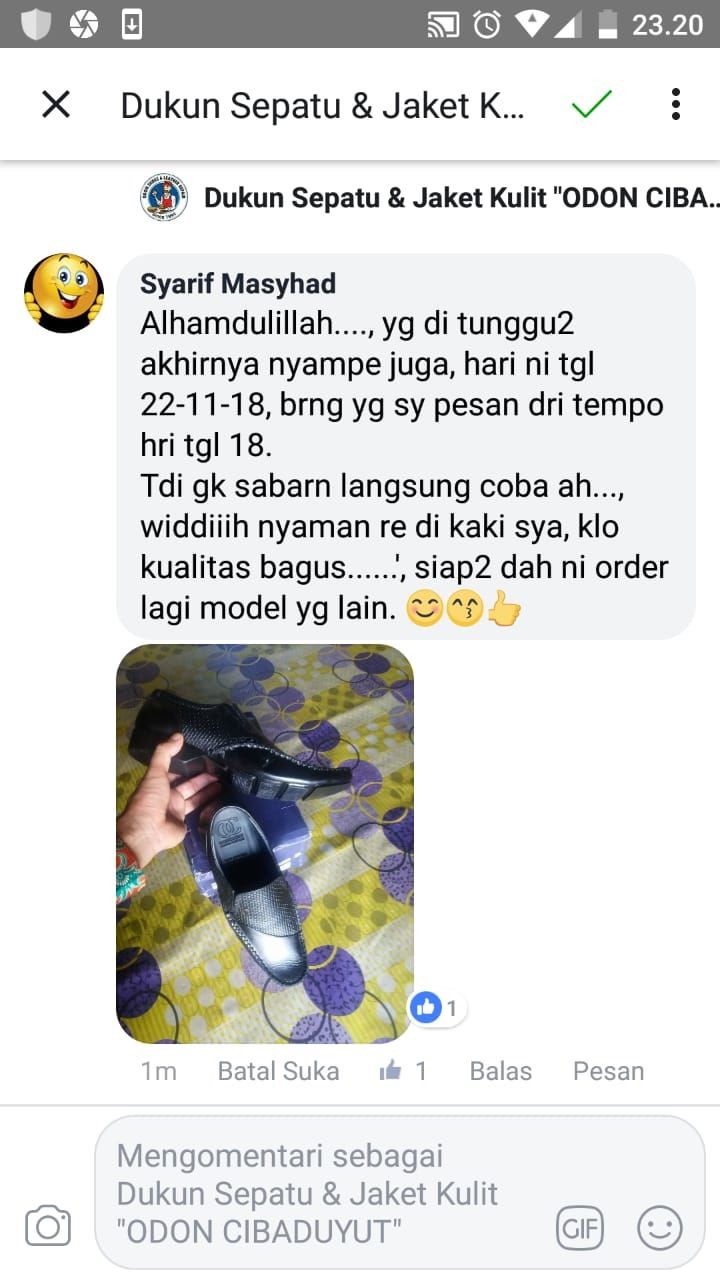The width and height of the screenshot is (720, 1280).
Task: Close the comment view with the X
Action: coord(56,104)
